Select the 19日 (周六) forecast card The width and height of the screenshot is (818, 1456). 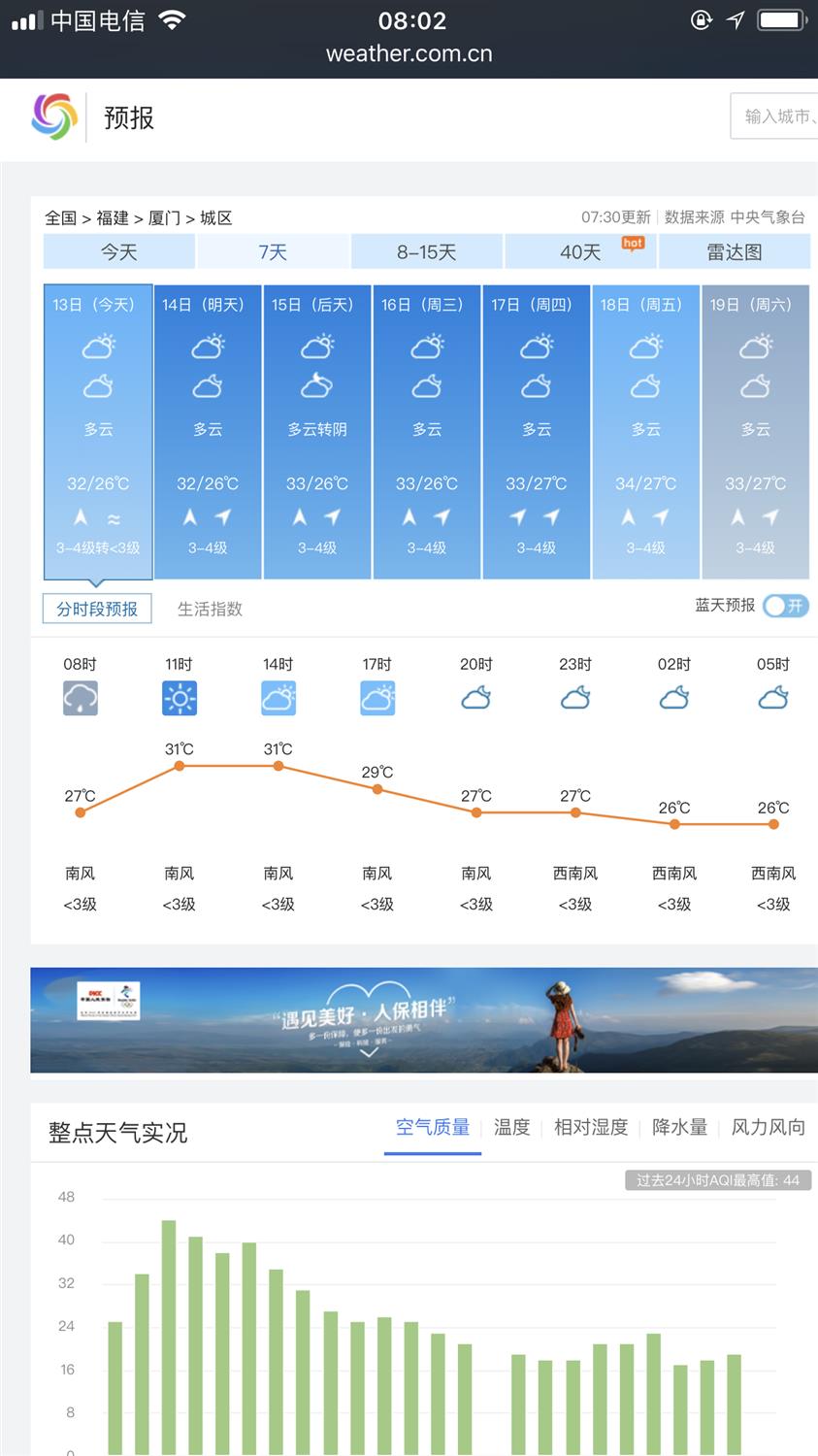pos(755,432)
